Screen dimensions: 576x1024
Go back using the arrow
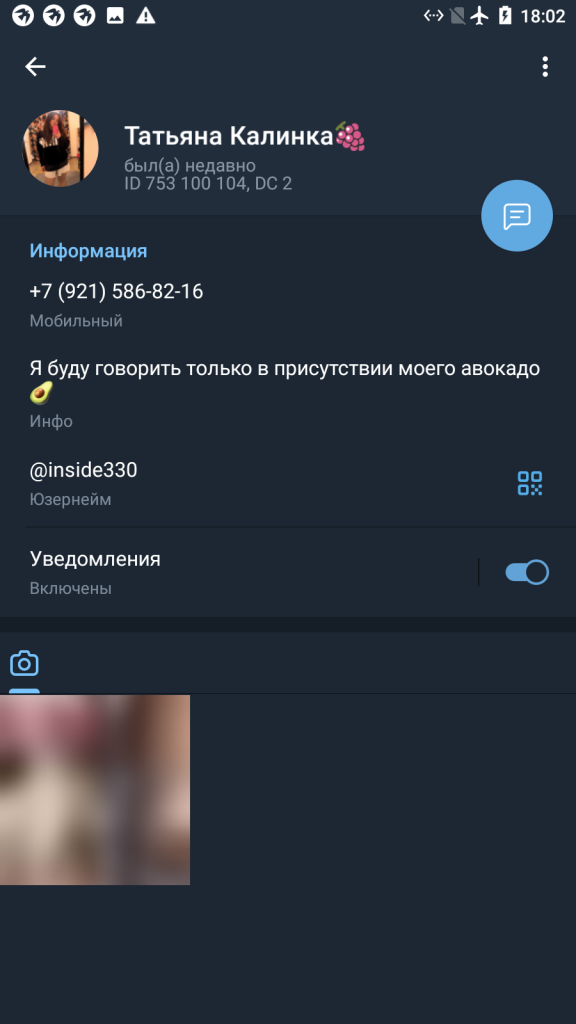coord(35,66)
